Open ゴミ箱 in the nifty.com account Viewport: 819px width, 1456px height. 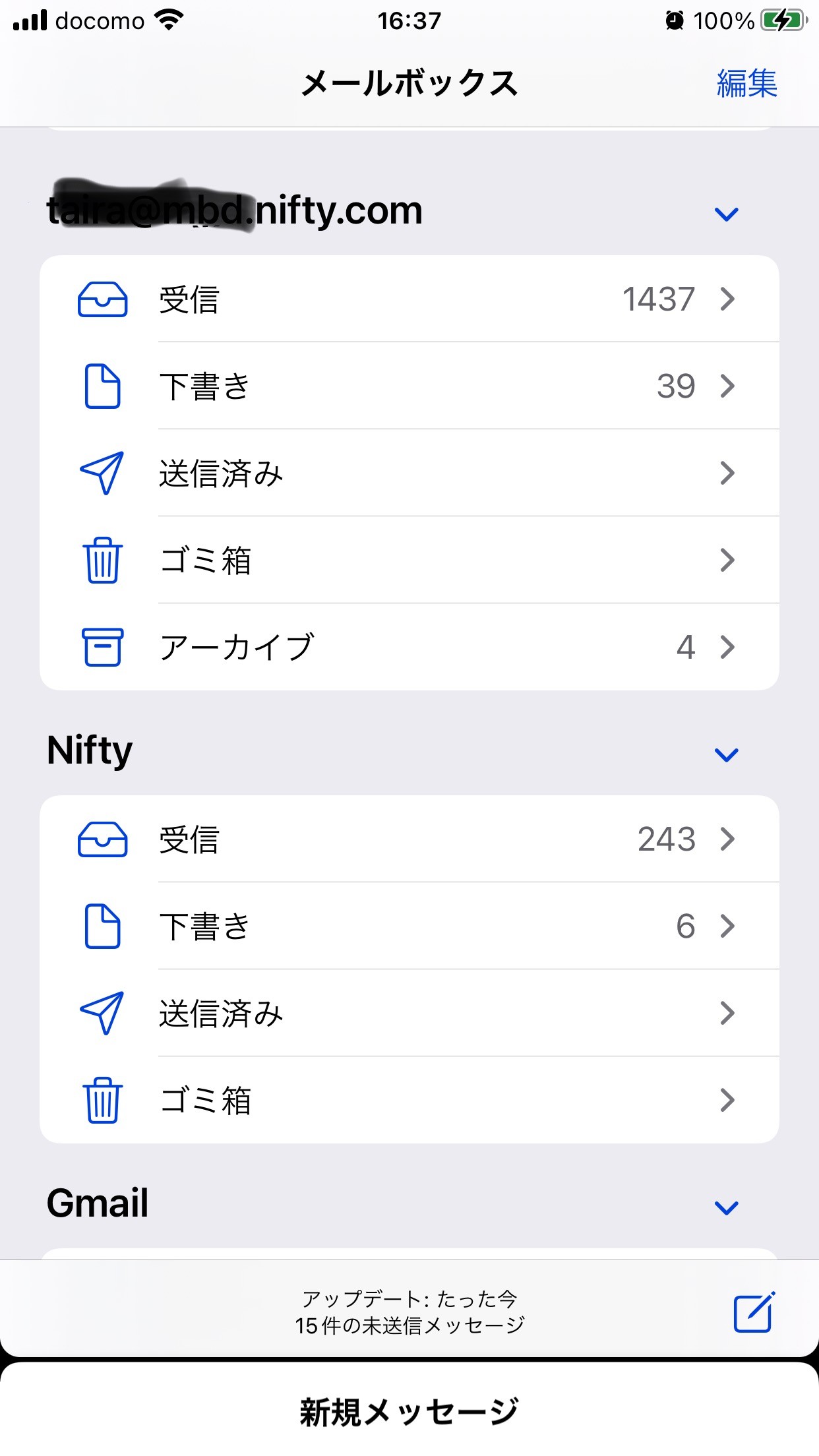(x=409, y=561)
